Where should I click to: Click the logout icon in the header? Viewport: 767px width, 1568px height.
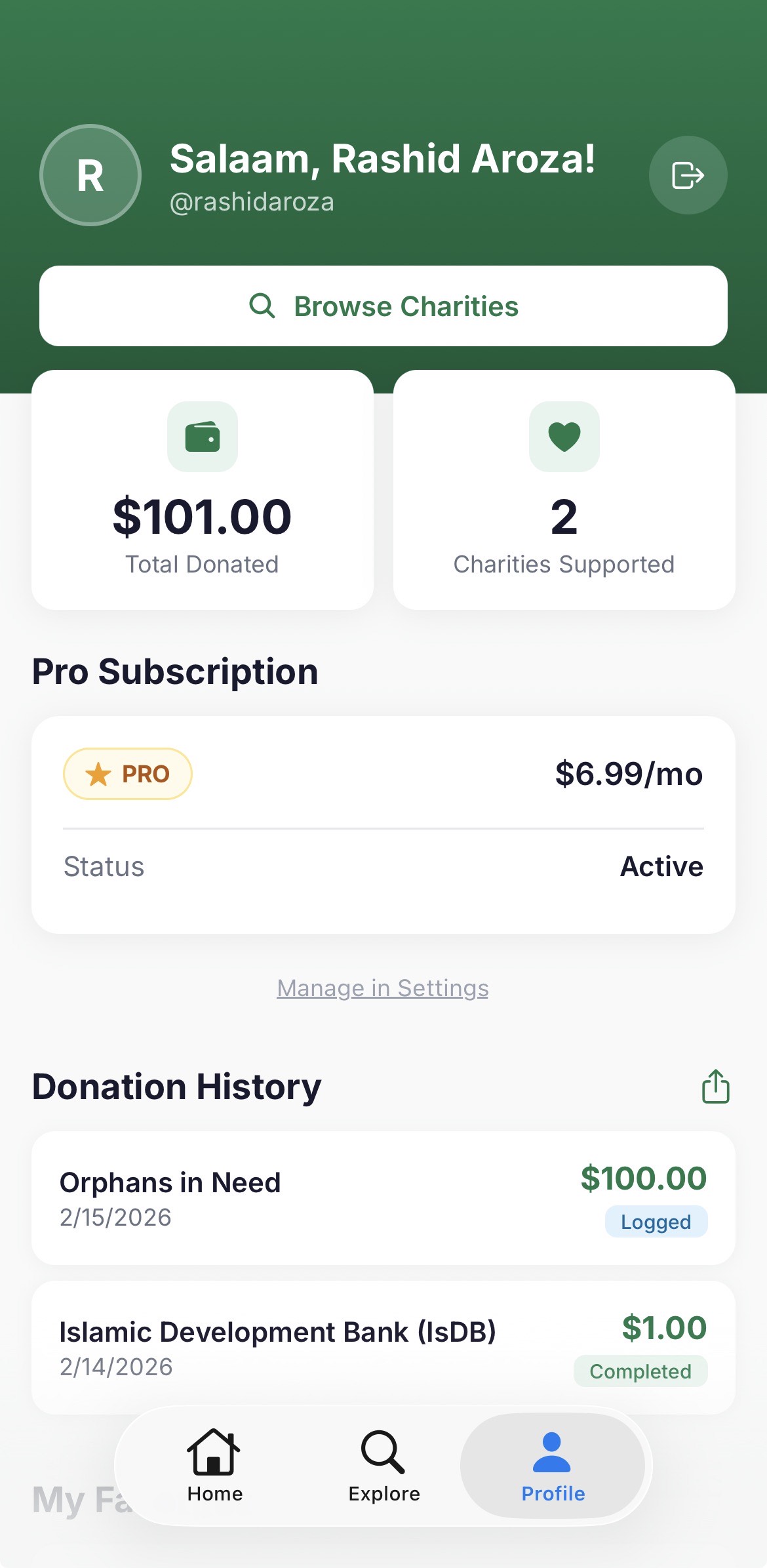click(x=687, y=174)
